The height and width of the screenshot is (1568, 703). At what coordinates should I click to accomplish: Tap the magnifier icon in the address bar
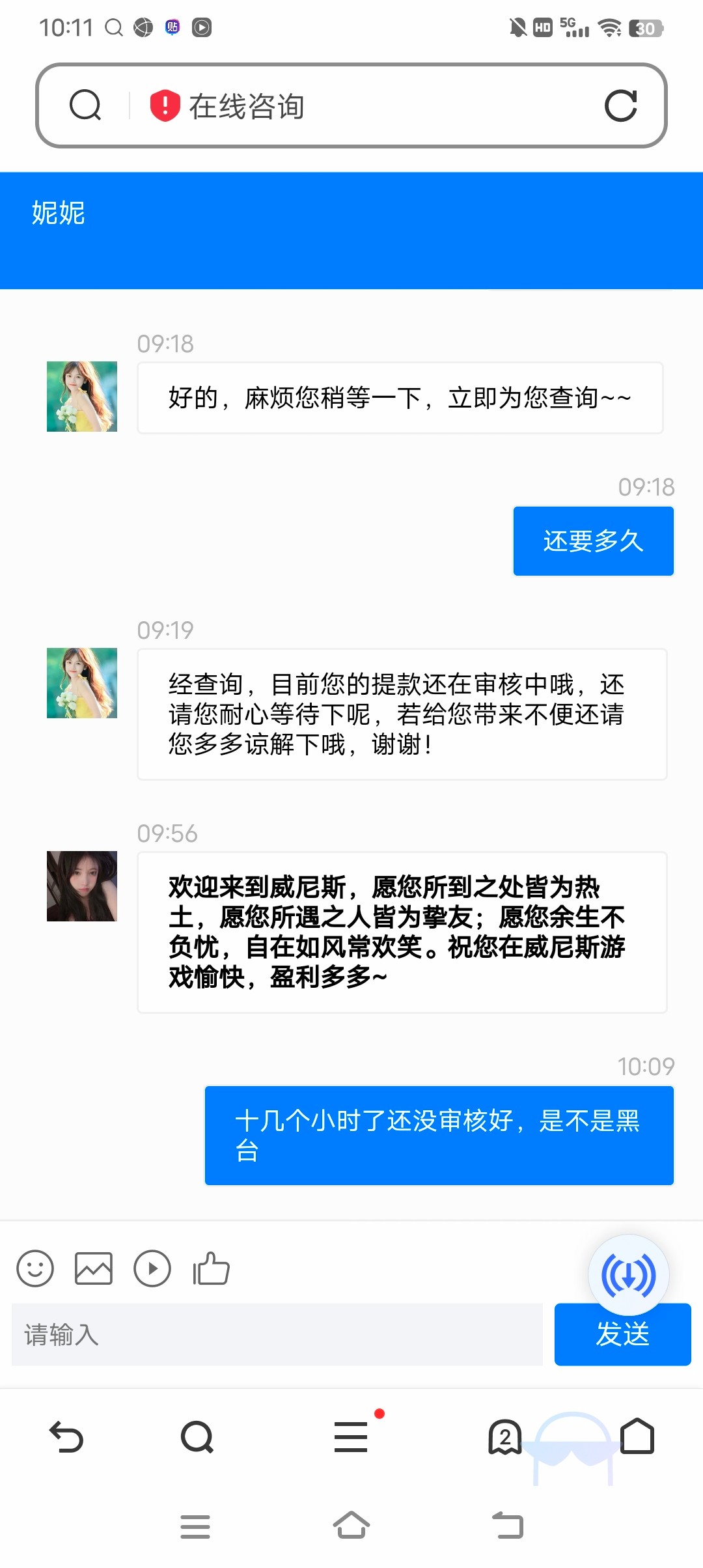click(x=85, y=105)
